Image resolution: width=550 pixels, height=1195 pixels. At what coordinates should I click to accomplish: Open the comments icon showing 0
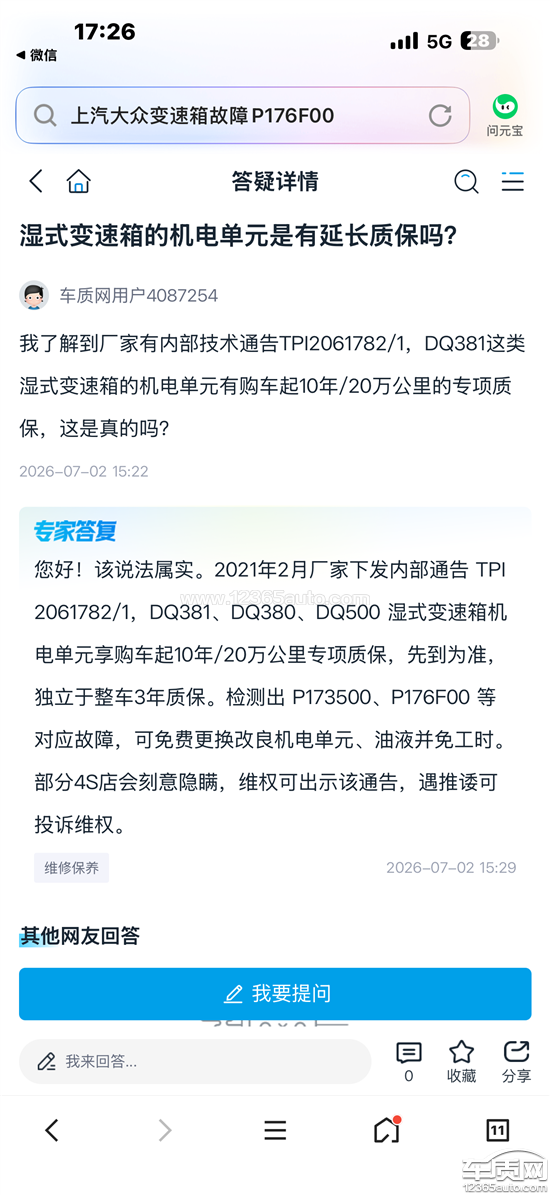pos(409,1062)
